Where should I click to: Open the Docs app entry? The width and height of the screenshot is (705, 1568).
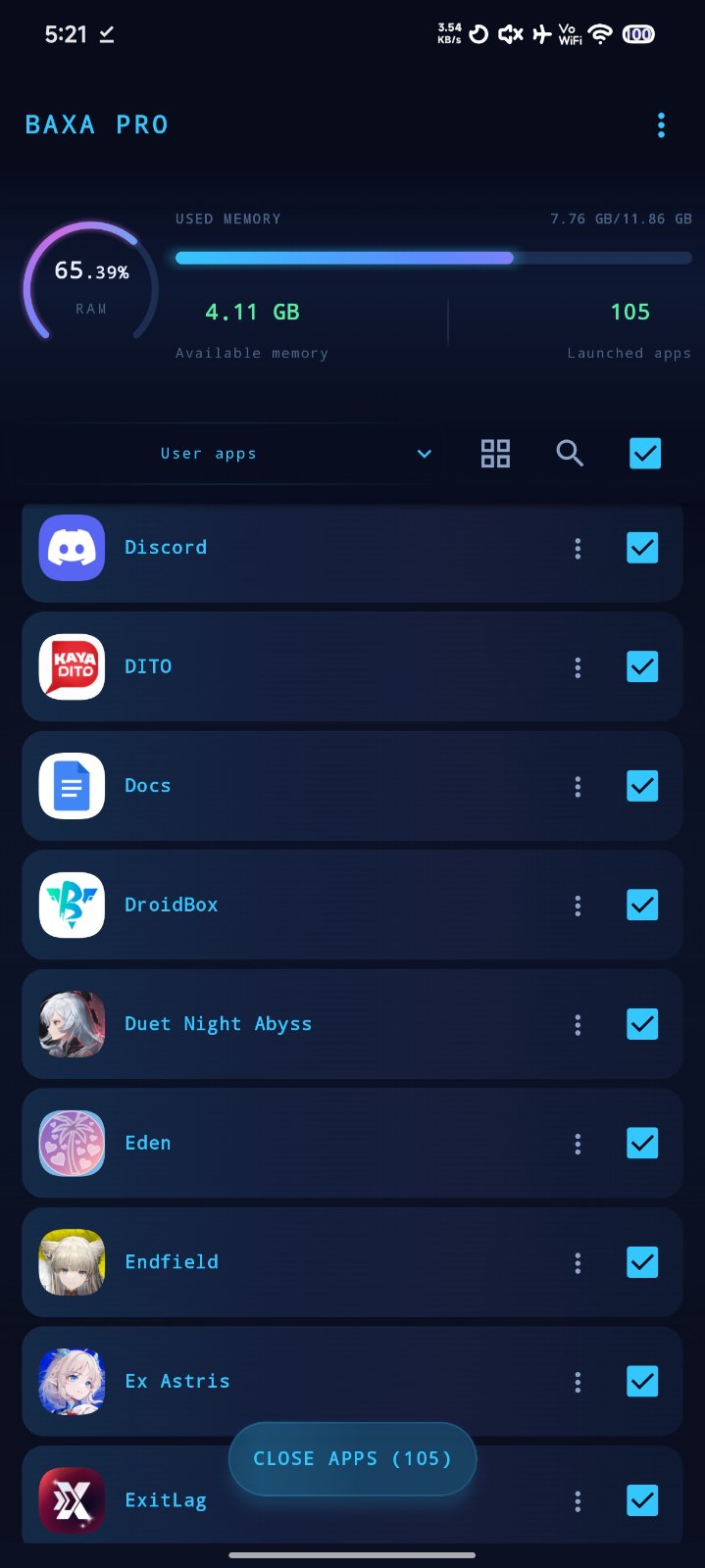coord(294,786)
